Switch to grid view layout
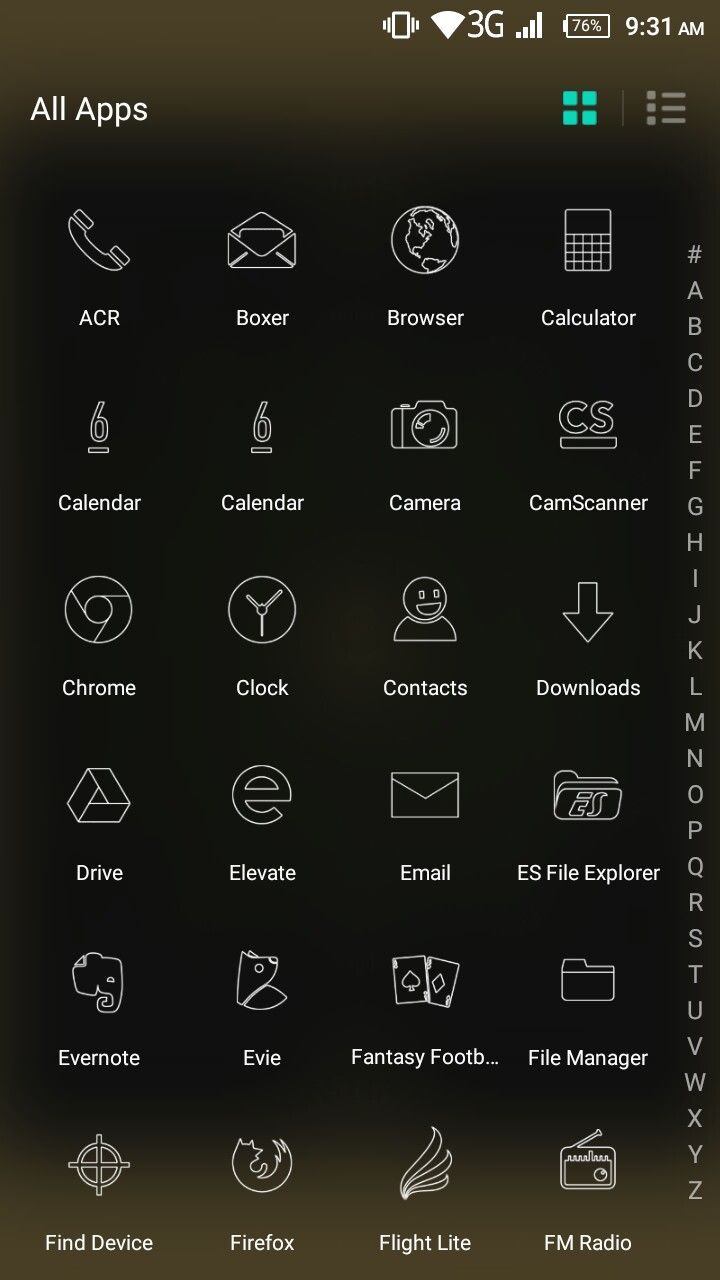The width and height of the screenshot is (720, 1280). (579, 107)
